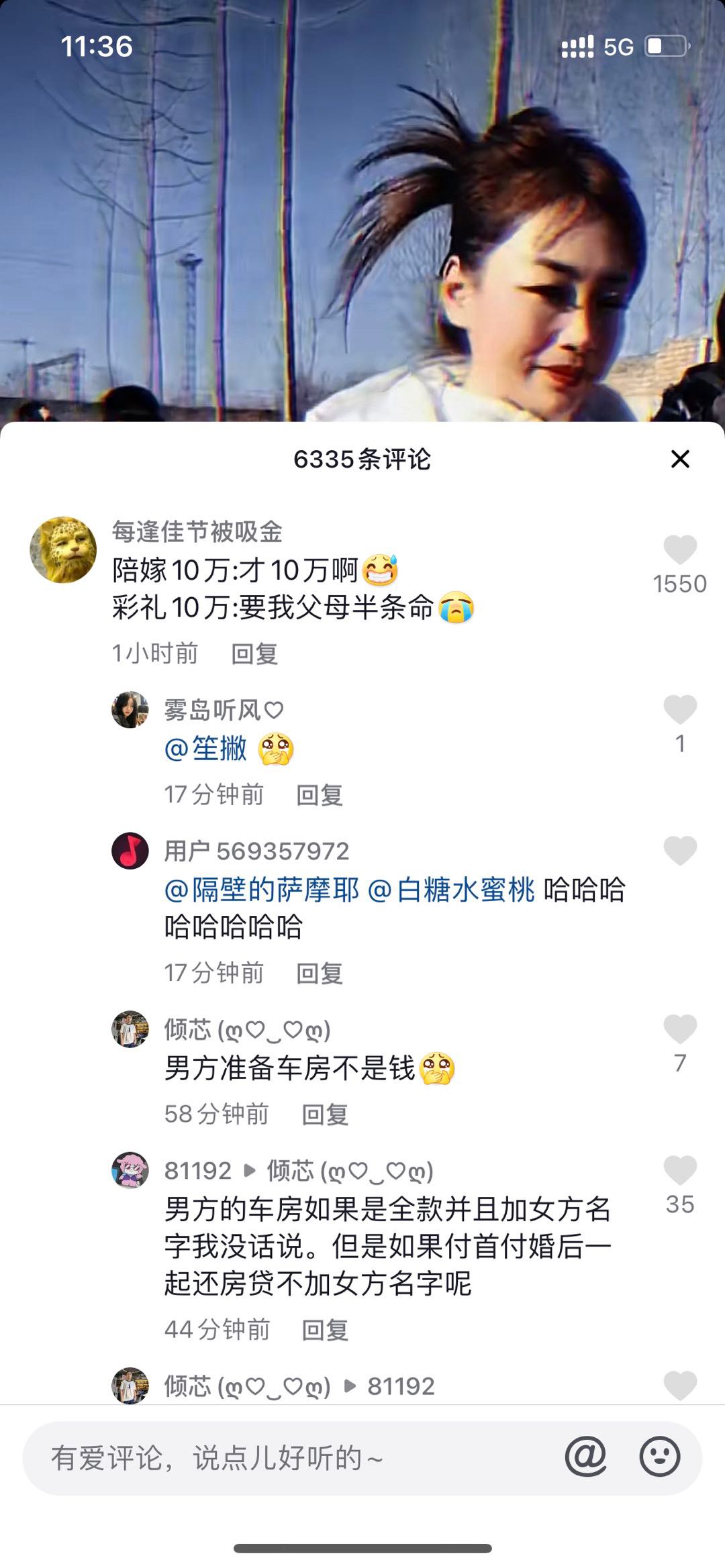Screen dimensions: 725x1568
Task: Open the emoji picker
Action: pos(659,1457)
